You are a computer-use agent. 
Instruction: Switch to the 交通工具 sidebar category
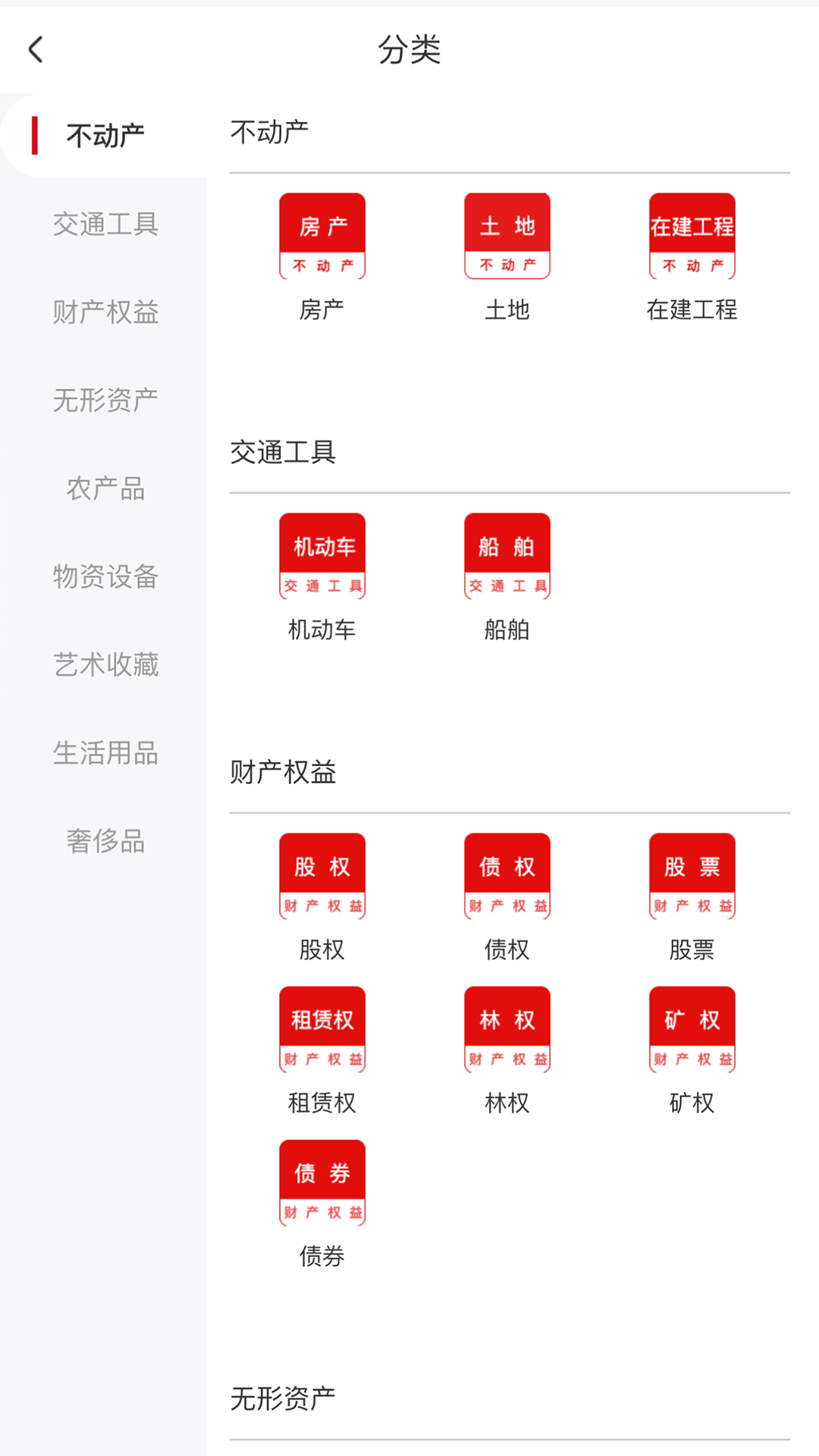coord(105,224)
